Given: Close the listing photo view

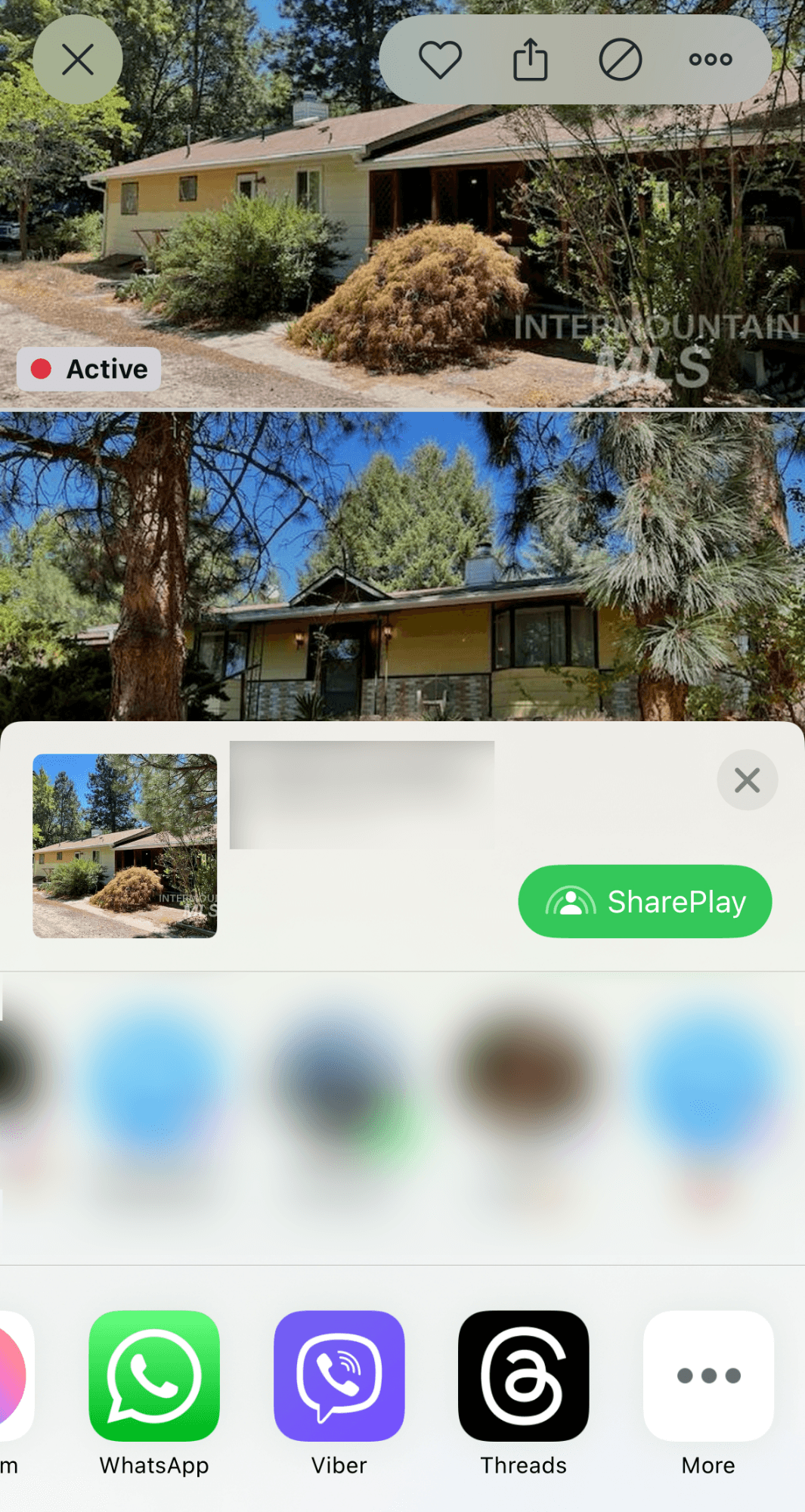Looking at the screenshot, I should 78,60.
